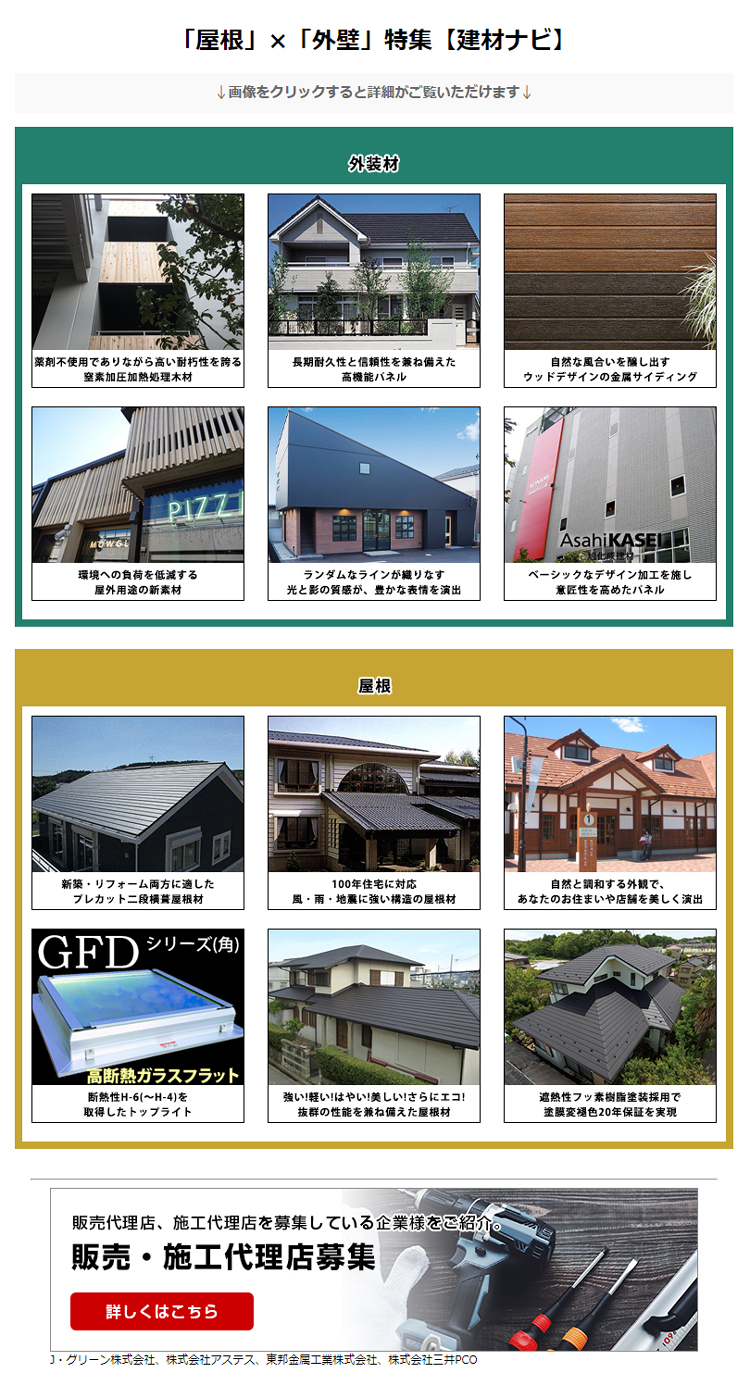The width and height of the screenshot is (750, 1373).
Task: Select the random-line light and shadow card
Action: [373, 503]
